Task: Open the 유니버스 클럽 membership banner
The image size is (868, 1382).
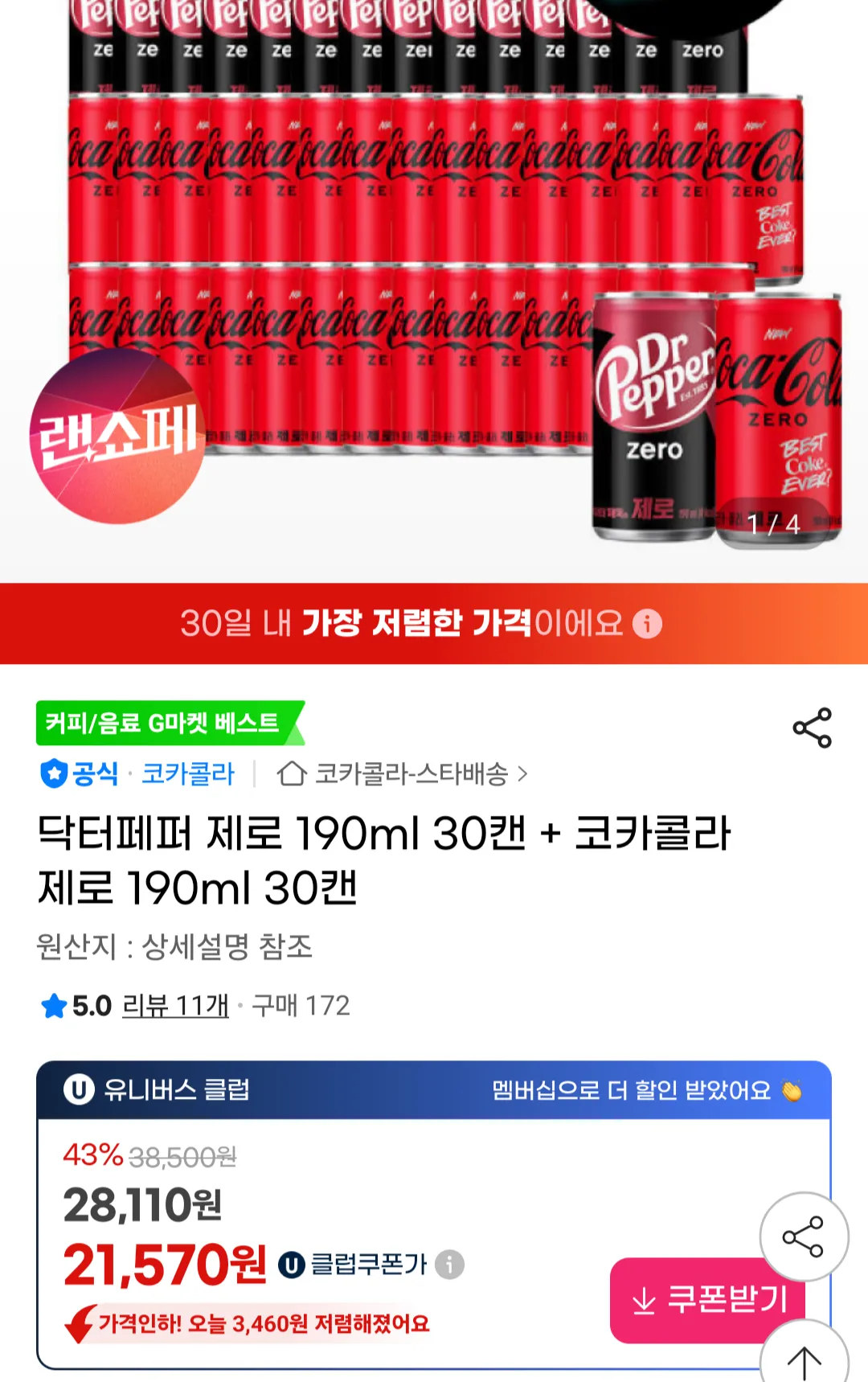Action: point(434,1090)
